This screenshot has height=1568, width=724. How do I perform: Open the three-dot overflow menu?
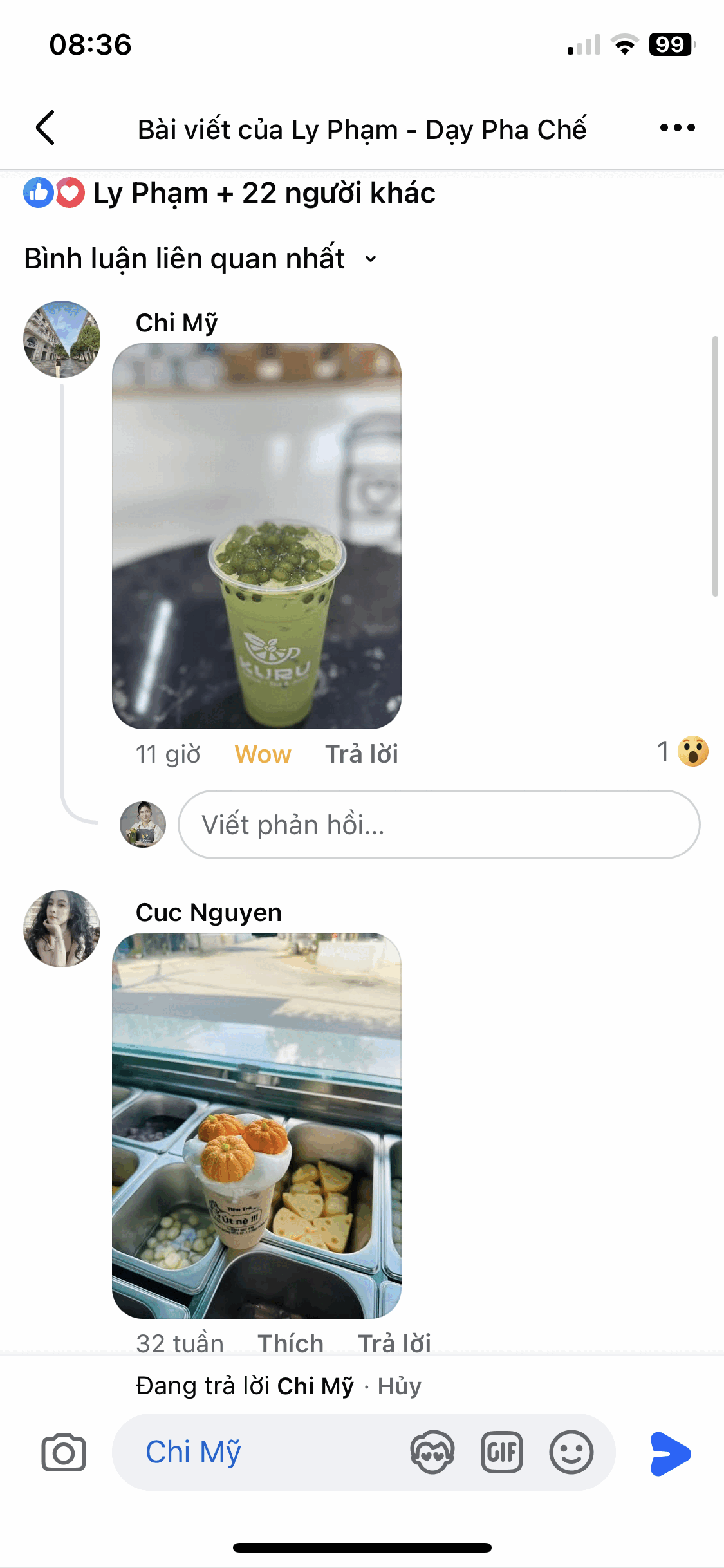click(677, 127)
